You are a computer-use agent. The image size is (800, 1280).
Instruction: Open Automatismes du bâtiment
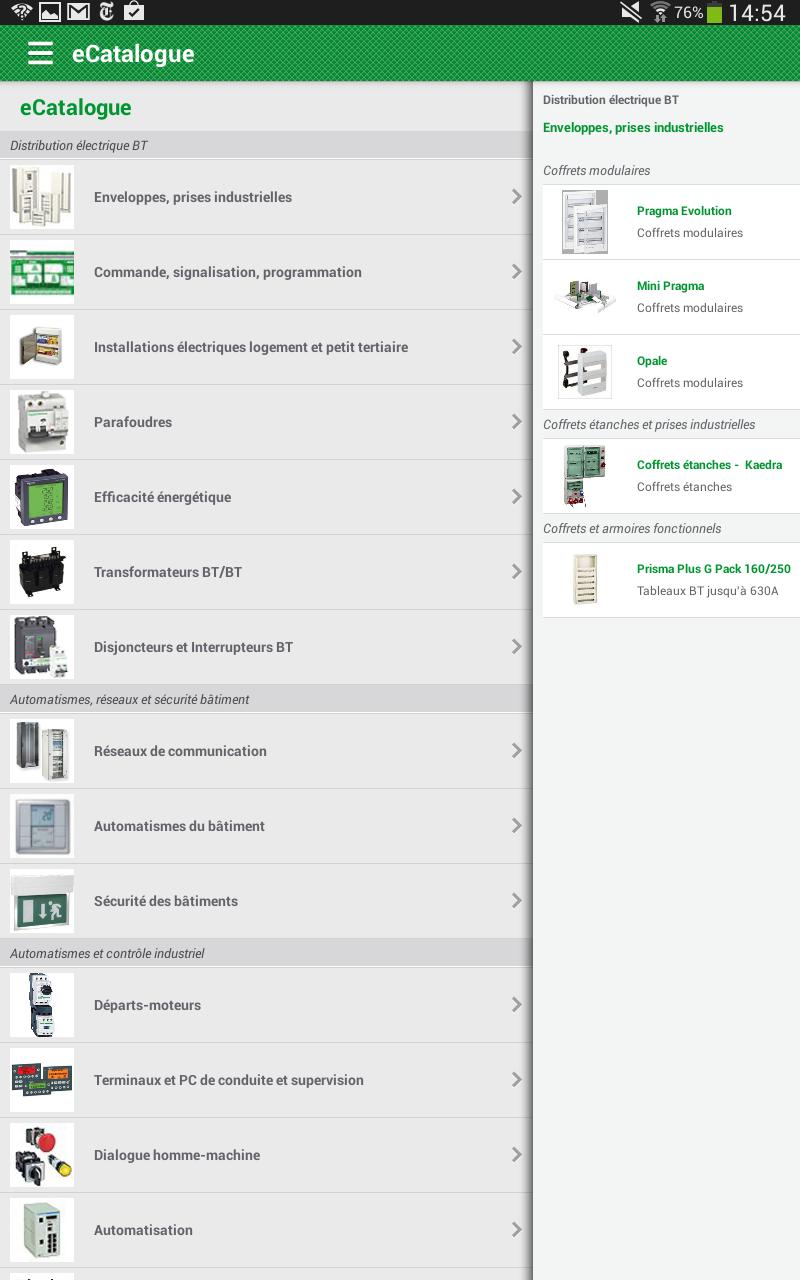tap(266, 826)
